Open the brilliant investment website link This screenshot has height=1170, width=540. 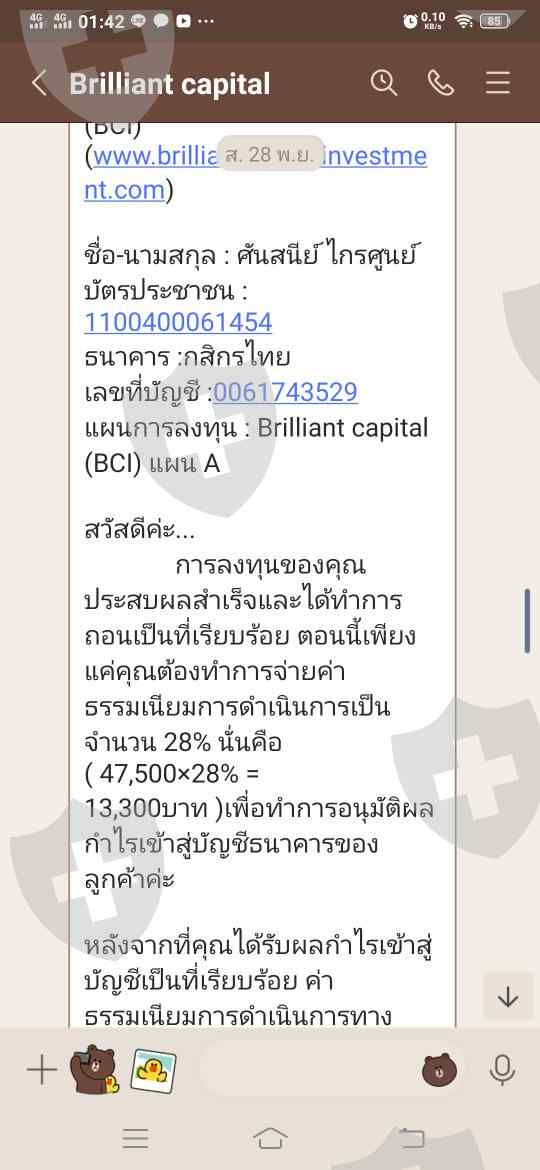point(255,172)
